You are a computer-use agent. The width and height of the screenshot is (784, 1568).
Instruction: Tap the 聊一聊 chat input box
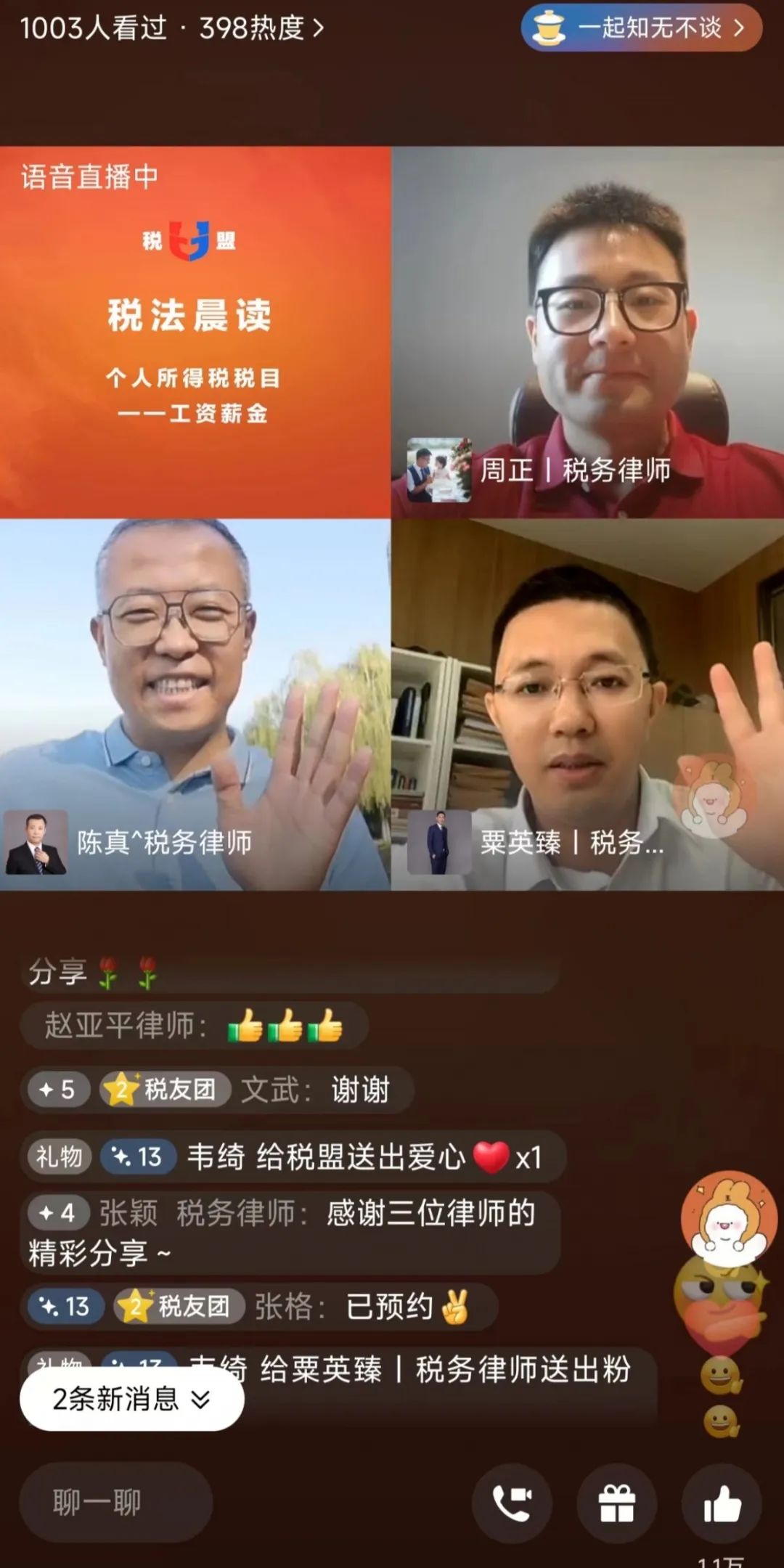116,1503
